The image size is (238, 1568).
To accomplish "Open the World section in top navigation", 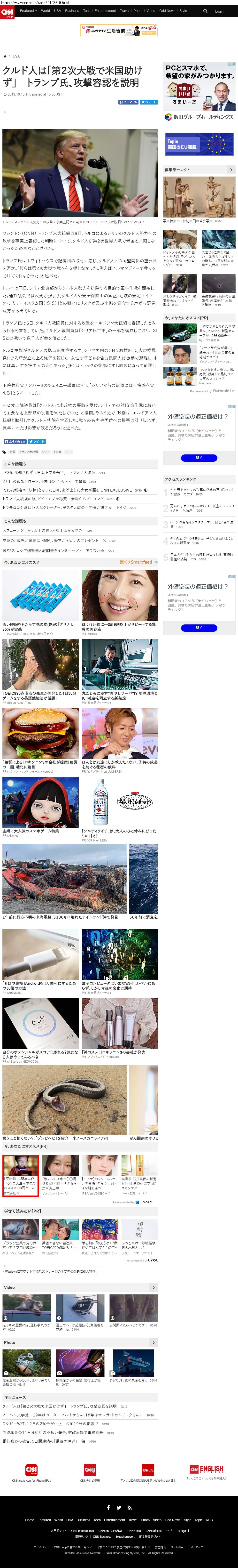I will 46,10.
